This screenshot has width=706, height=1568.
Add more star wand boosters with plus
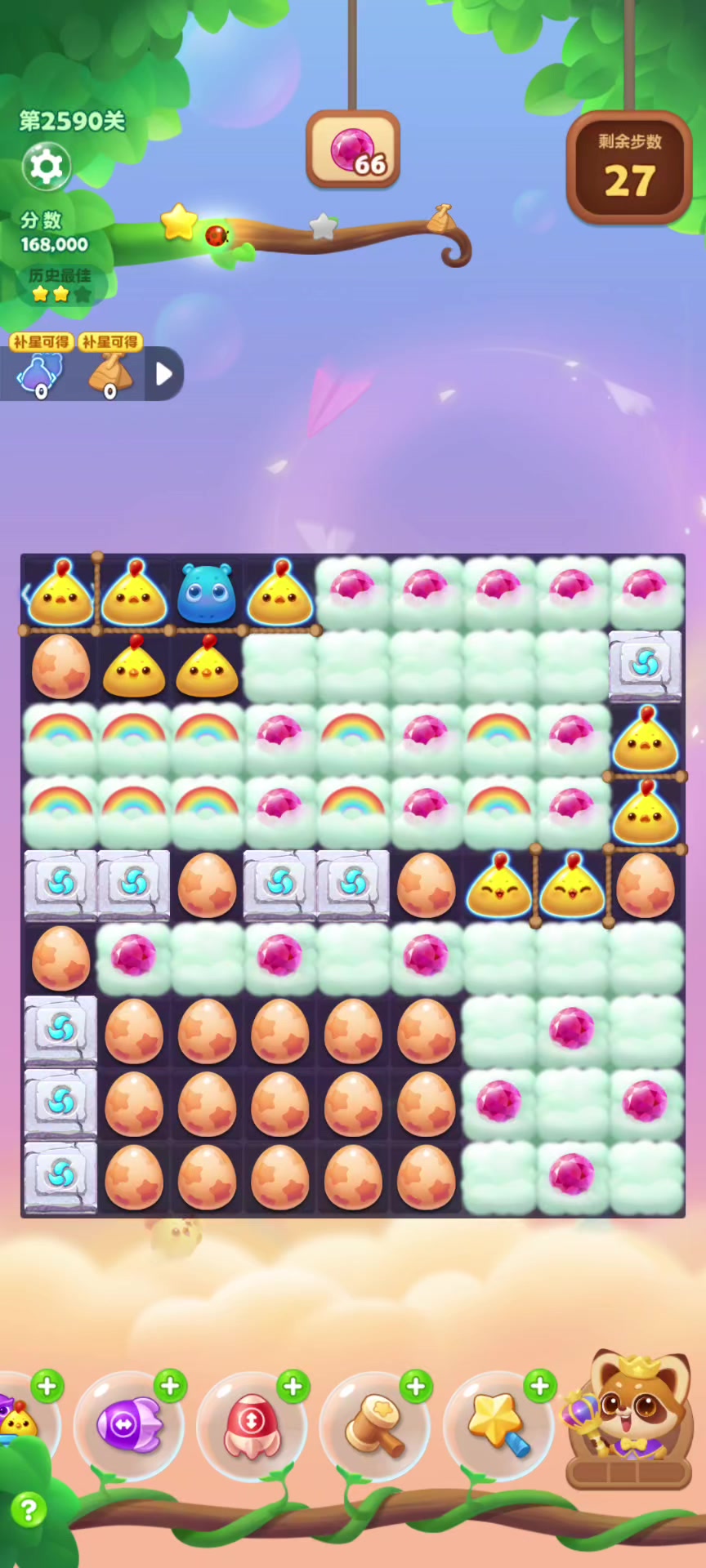click(x=539, y=1386)
